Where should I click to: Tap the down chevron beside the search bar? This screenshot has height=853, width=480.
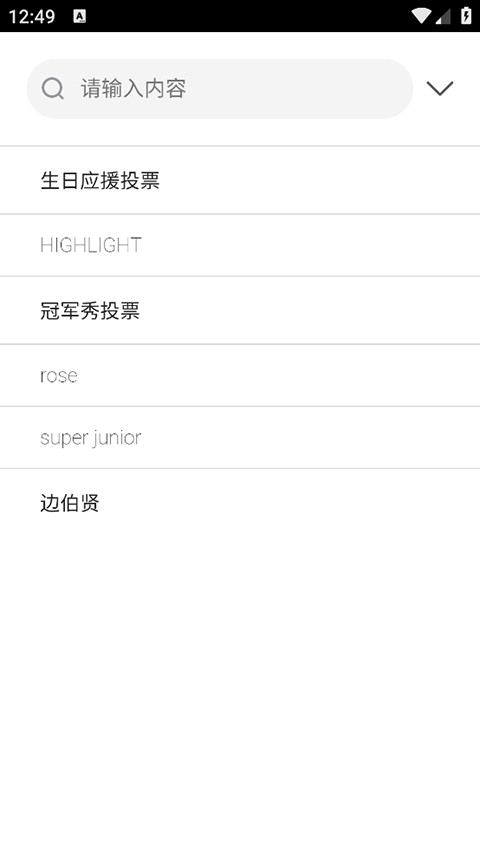point(440,89)
